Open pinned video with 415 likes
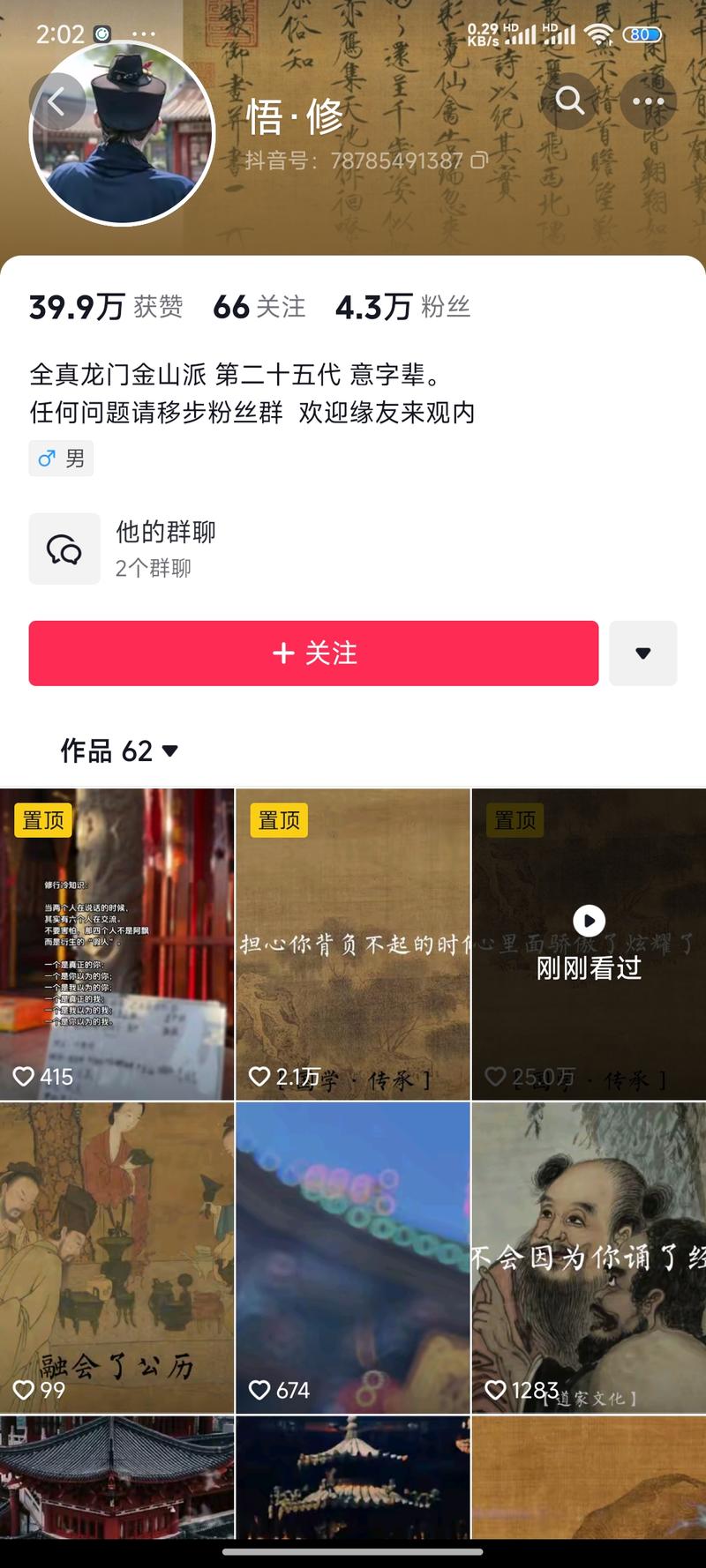Screen dimensions: 706x1568 pos(116,944)
